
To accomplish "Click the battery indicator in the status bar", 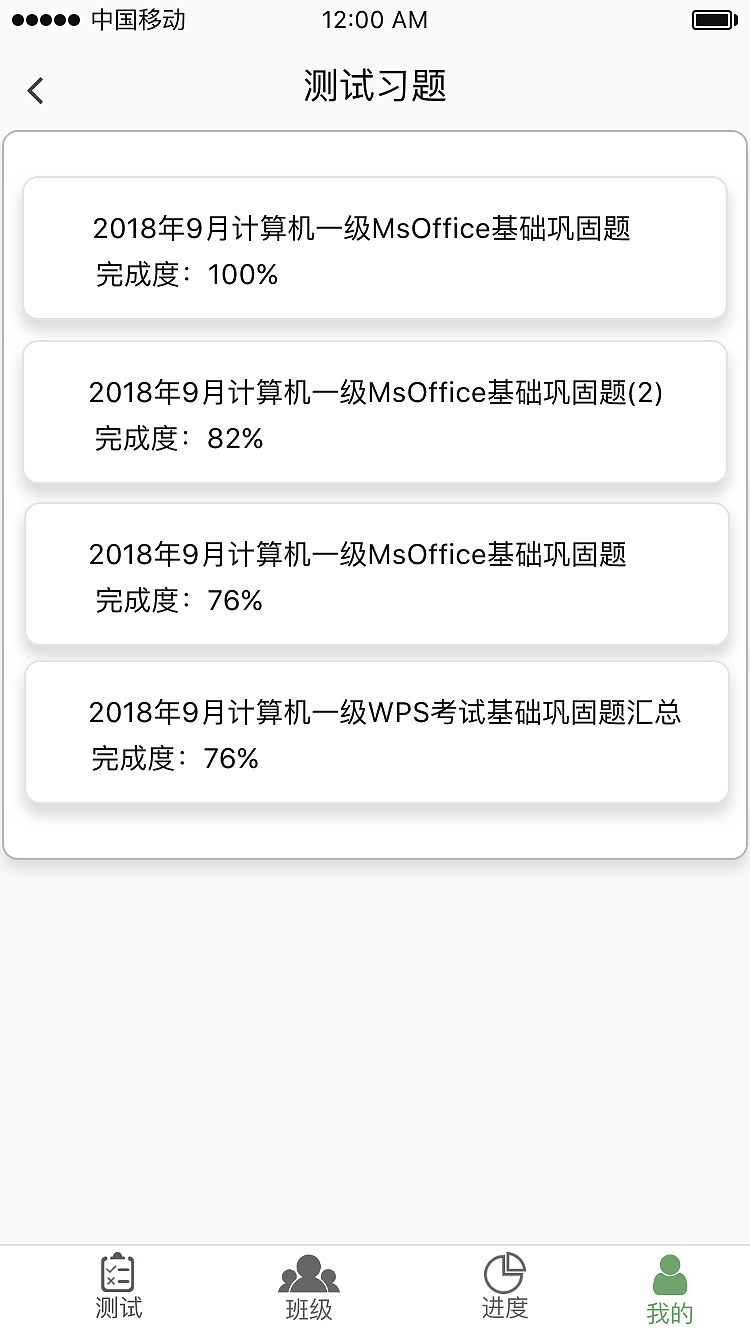I will (x=712, y=19).
